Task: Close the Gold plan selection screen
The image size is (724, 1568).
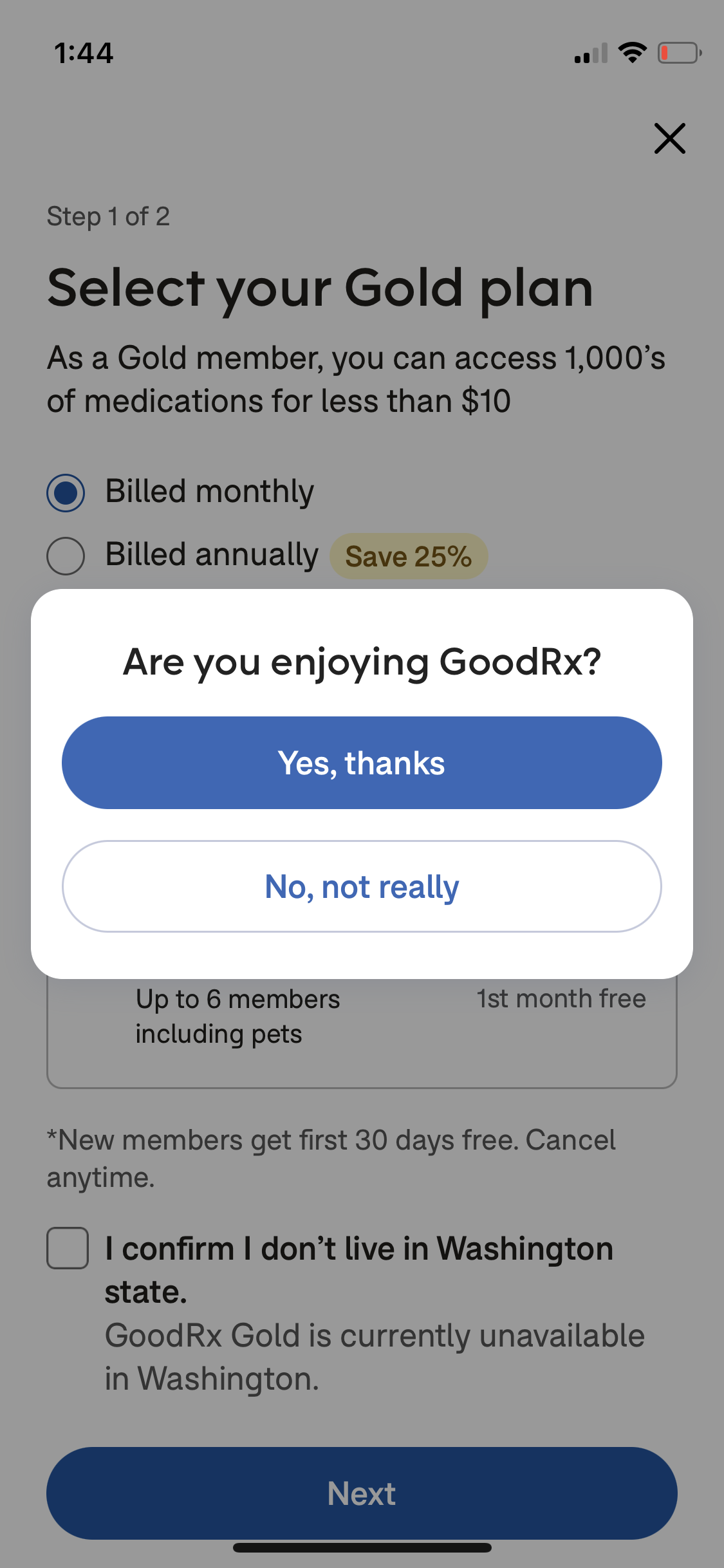Action: (x=669, y=138)
